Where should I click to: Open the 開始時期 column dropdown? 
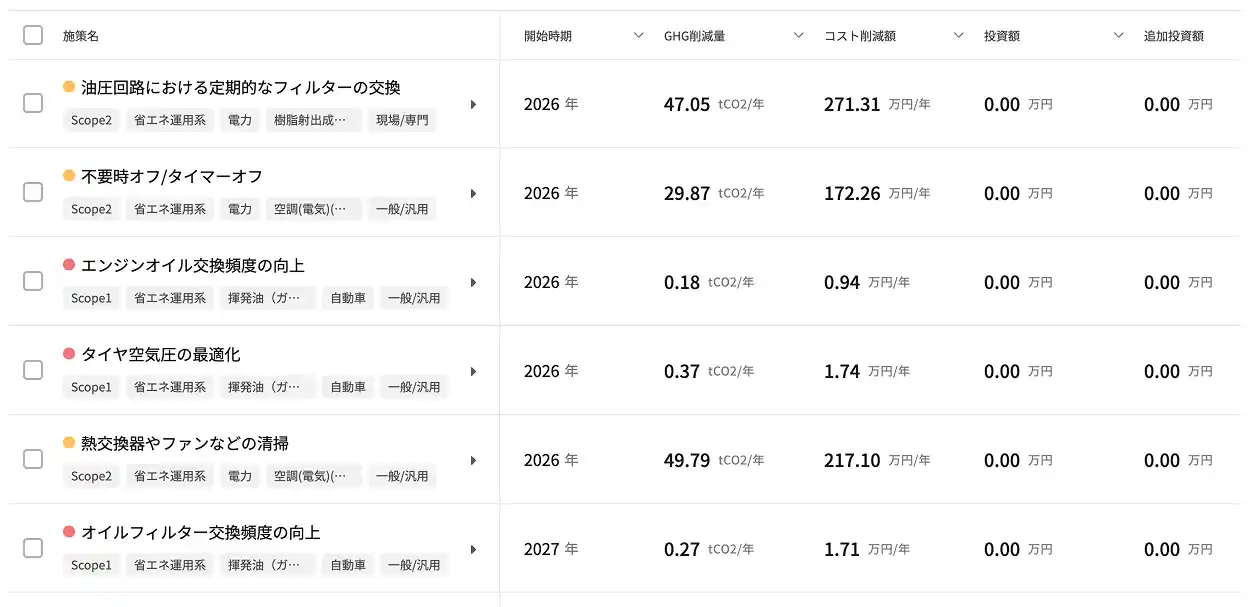coord(639,35)
